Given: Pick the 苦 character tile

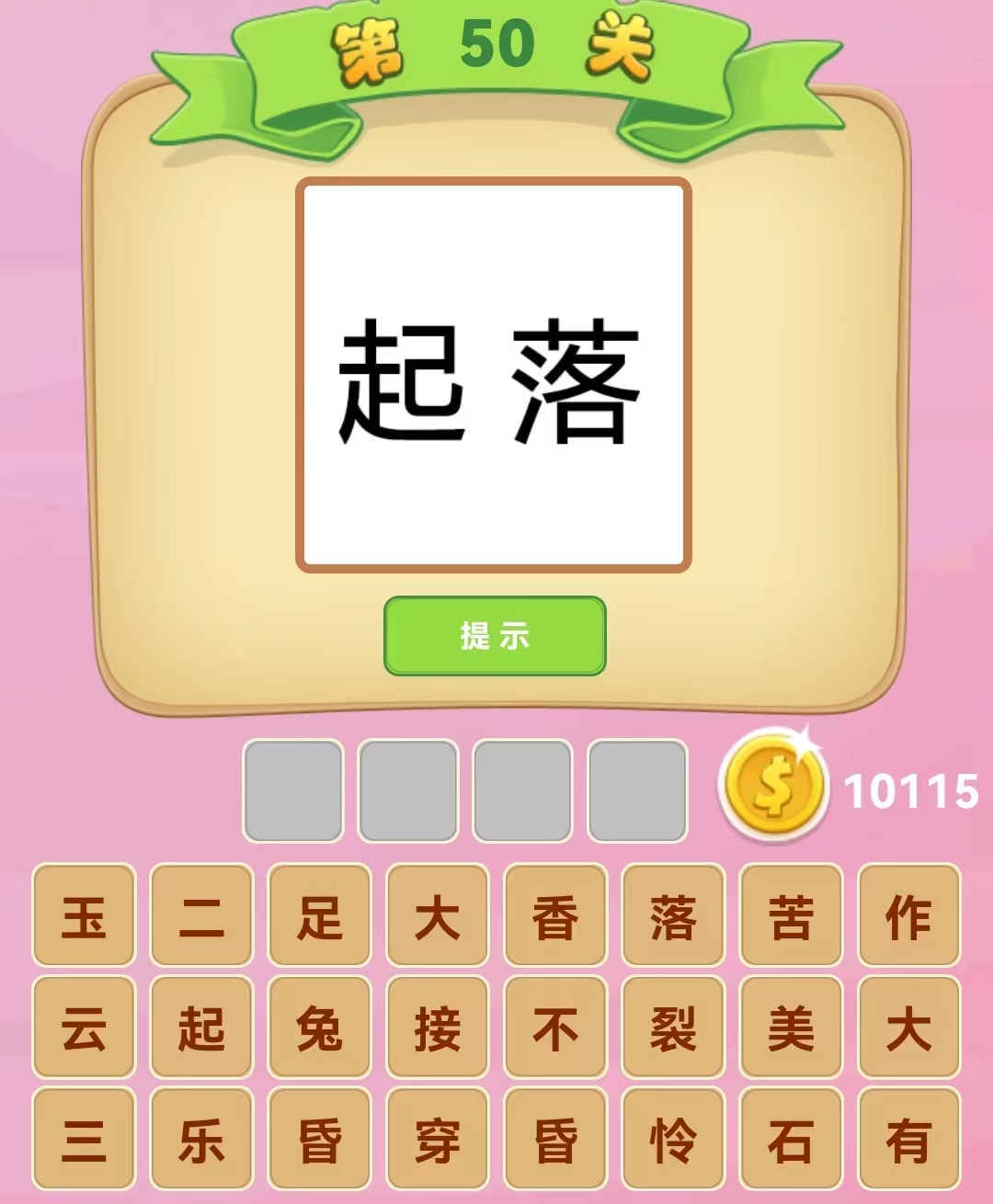Looking at the screenshot, I should click(x=791, y=915).
